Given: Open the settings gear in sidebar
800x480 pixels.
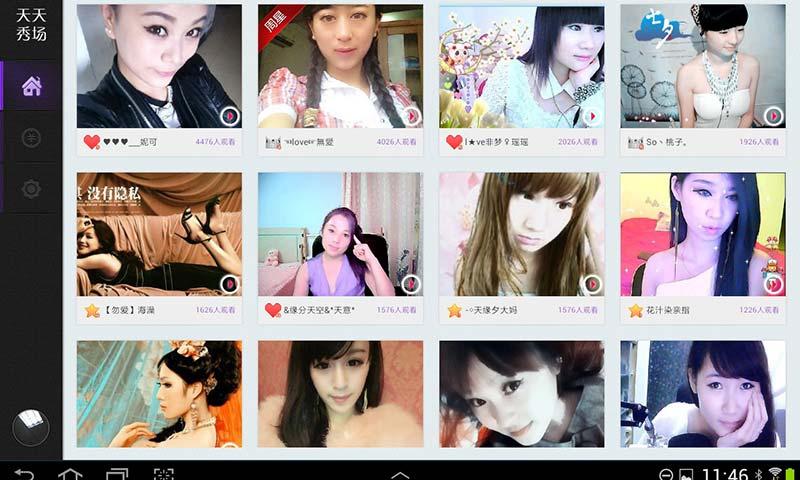Looking at the screenshot, I should tap(31, 188).
